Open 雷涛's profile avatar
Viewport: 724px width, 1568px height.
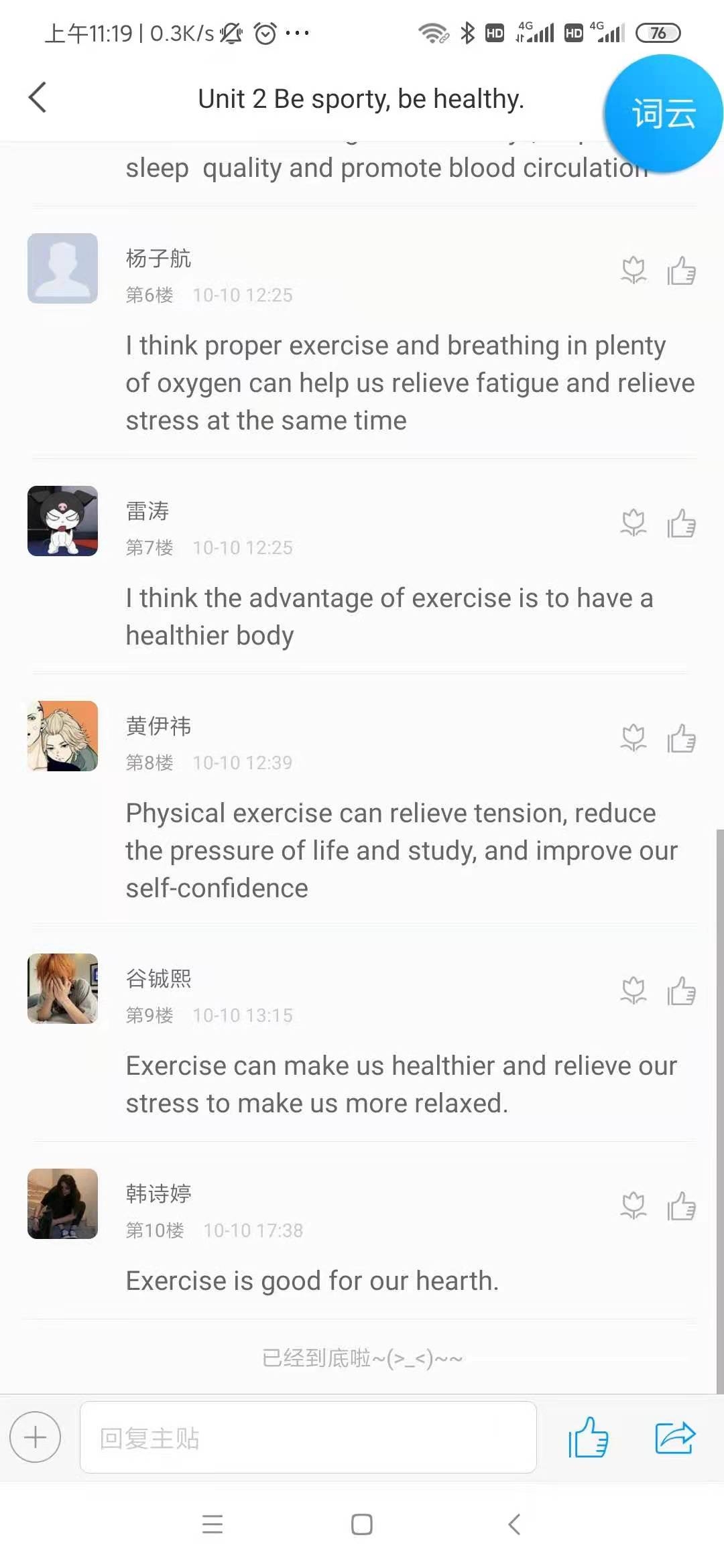click(x=62, y=521)
